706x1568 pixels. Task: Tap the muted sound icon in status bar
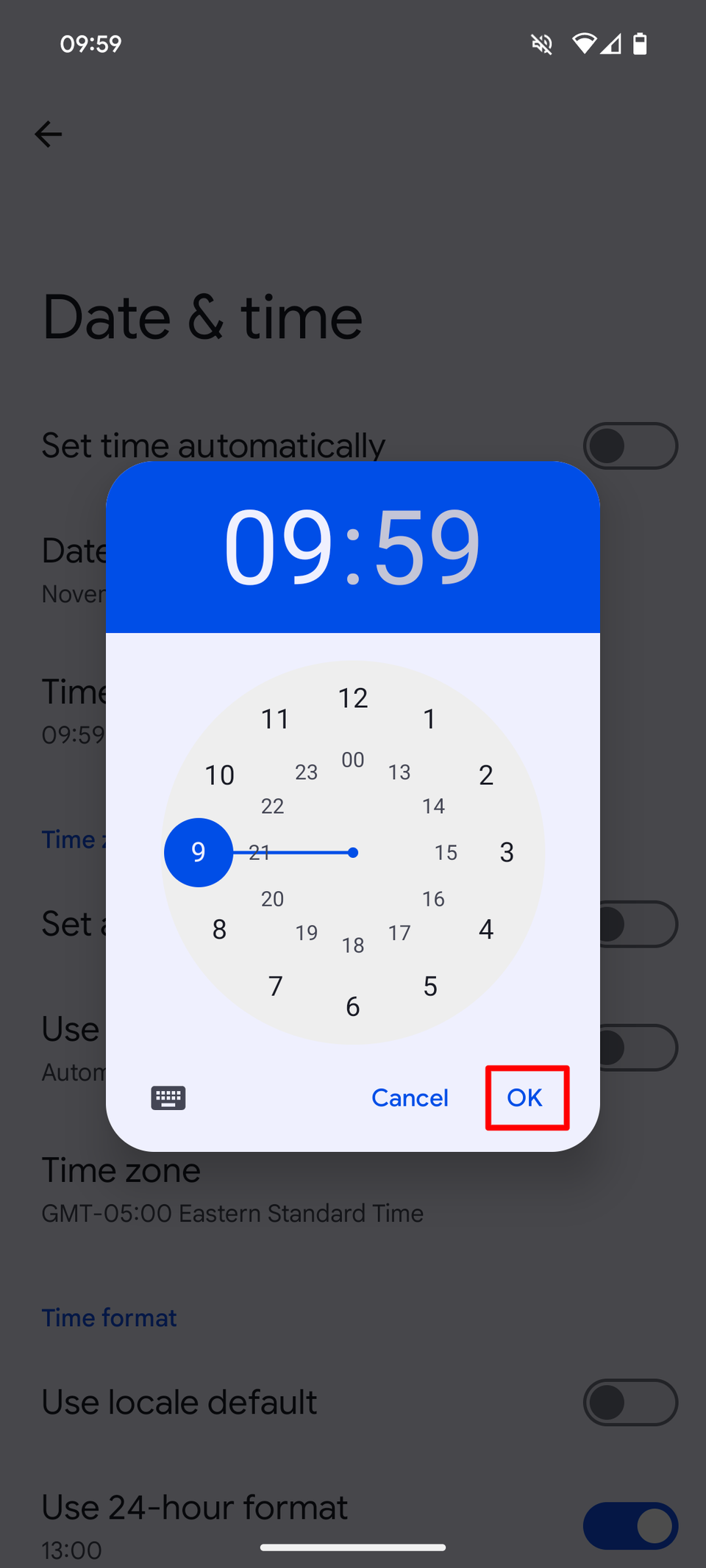click(541, 44)
